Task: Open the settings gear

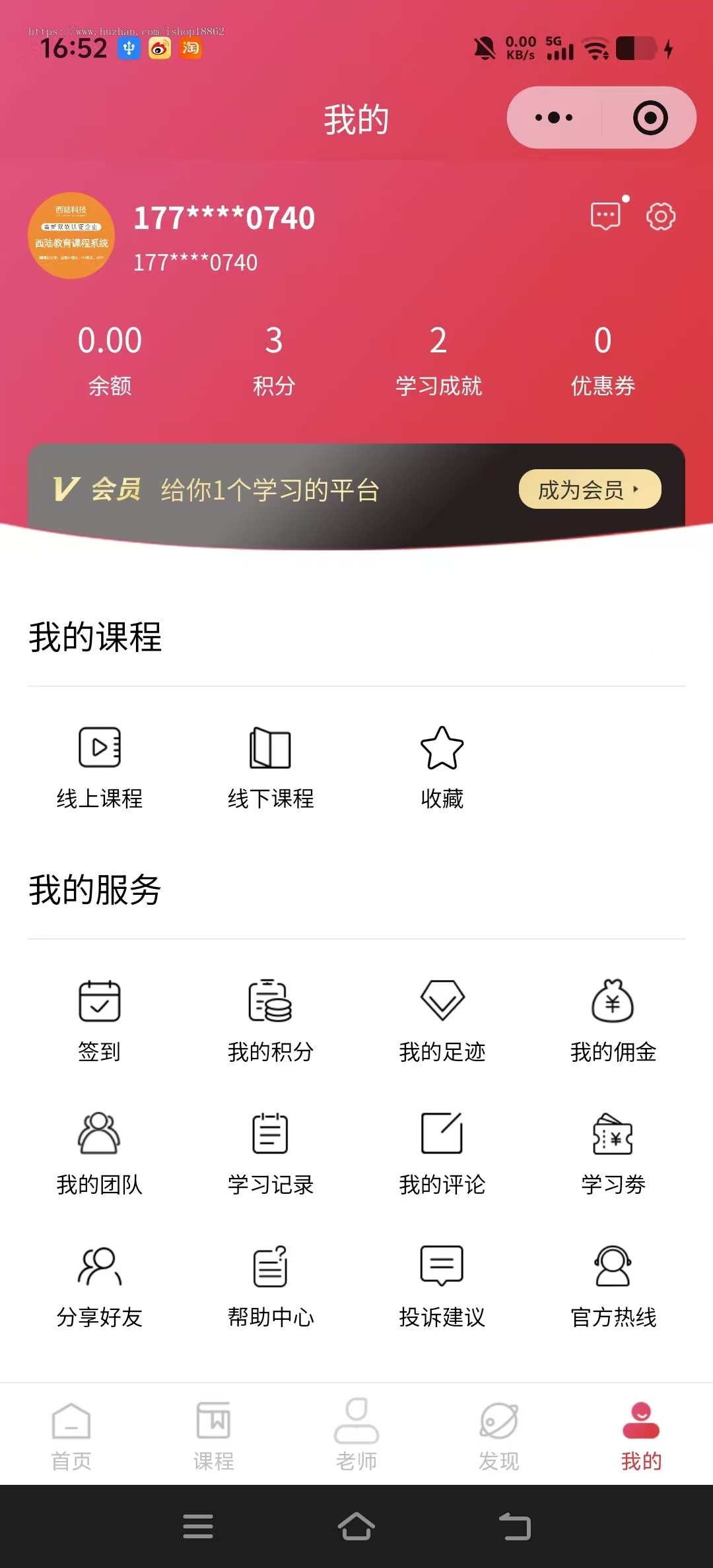Action: coord(660,216)
